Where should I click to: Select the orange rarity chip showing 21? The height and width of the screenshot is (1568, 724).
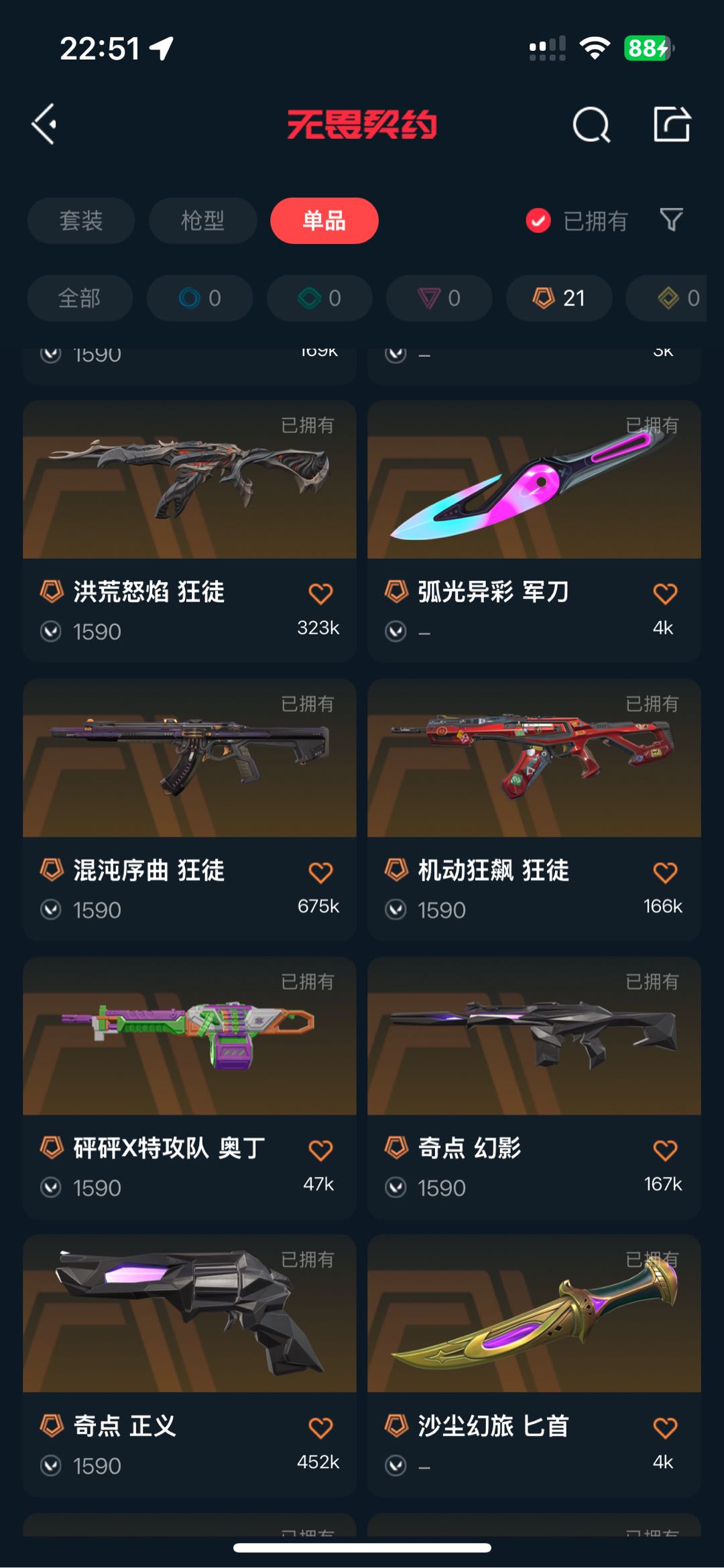click(x=558, y=298)
